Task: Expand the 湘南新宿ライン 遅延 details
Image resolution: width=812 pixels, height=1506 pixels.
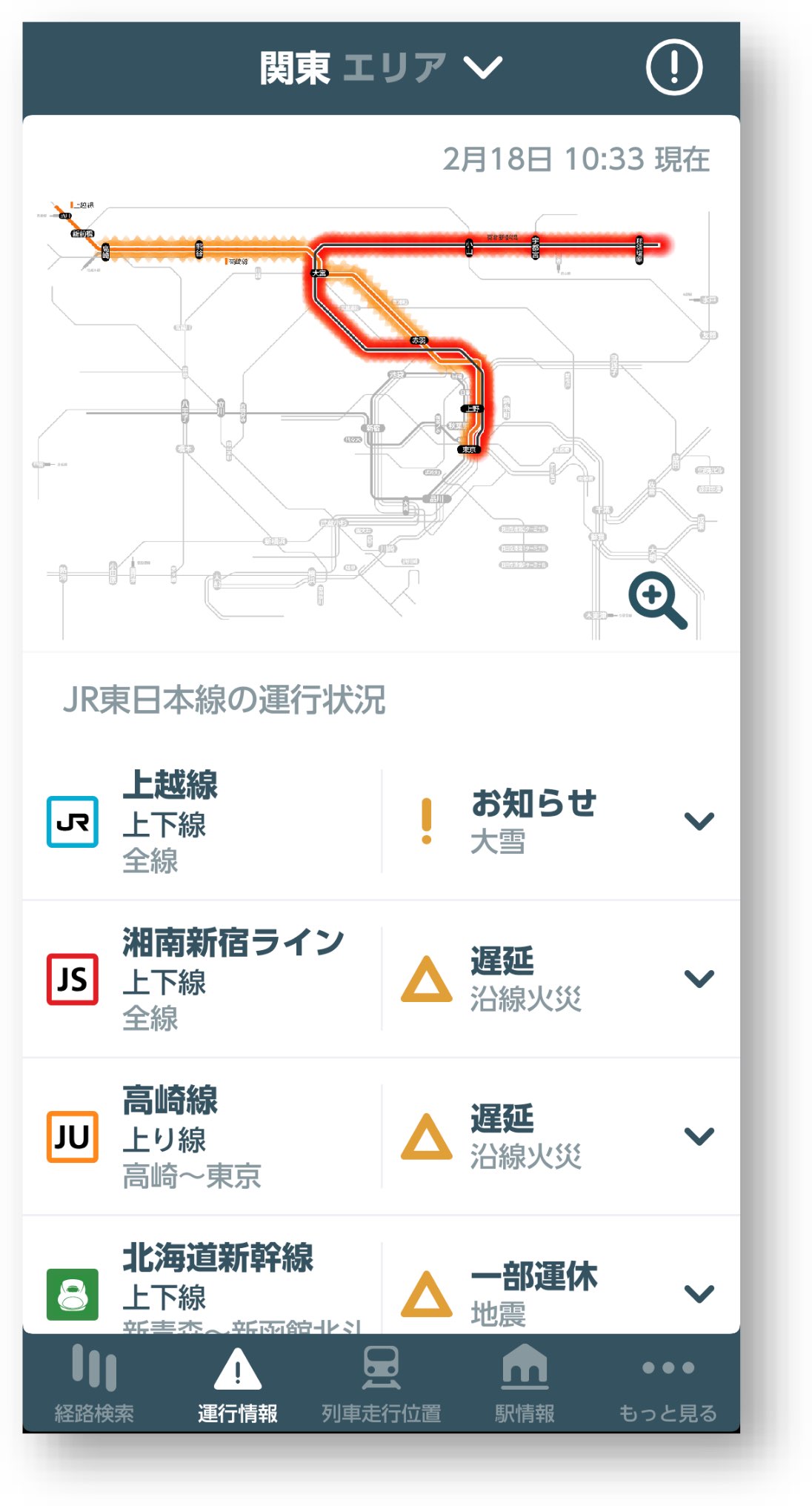Action: (699, 978)
